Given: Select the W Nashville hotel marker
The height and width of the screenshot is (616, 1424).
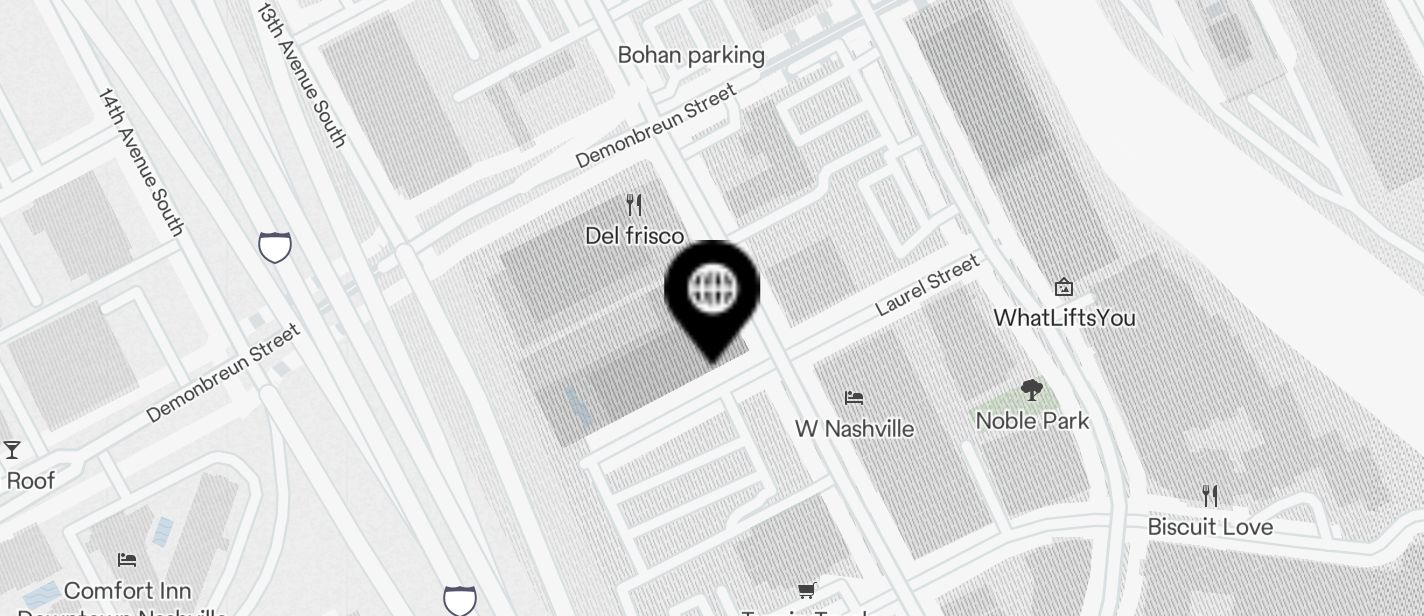Looking at the screenshot, I should click(x=854, y=398).
